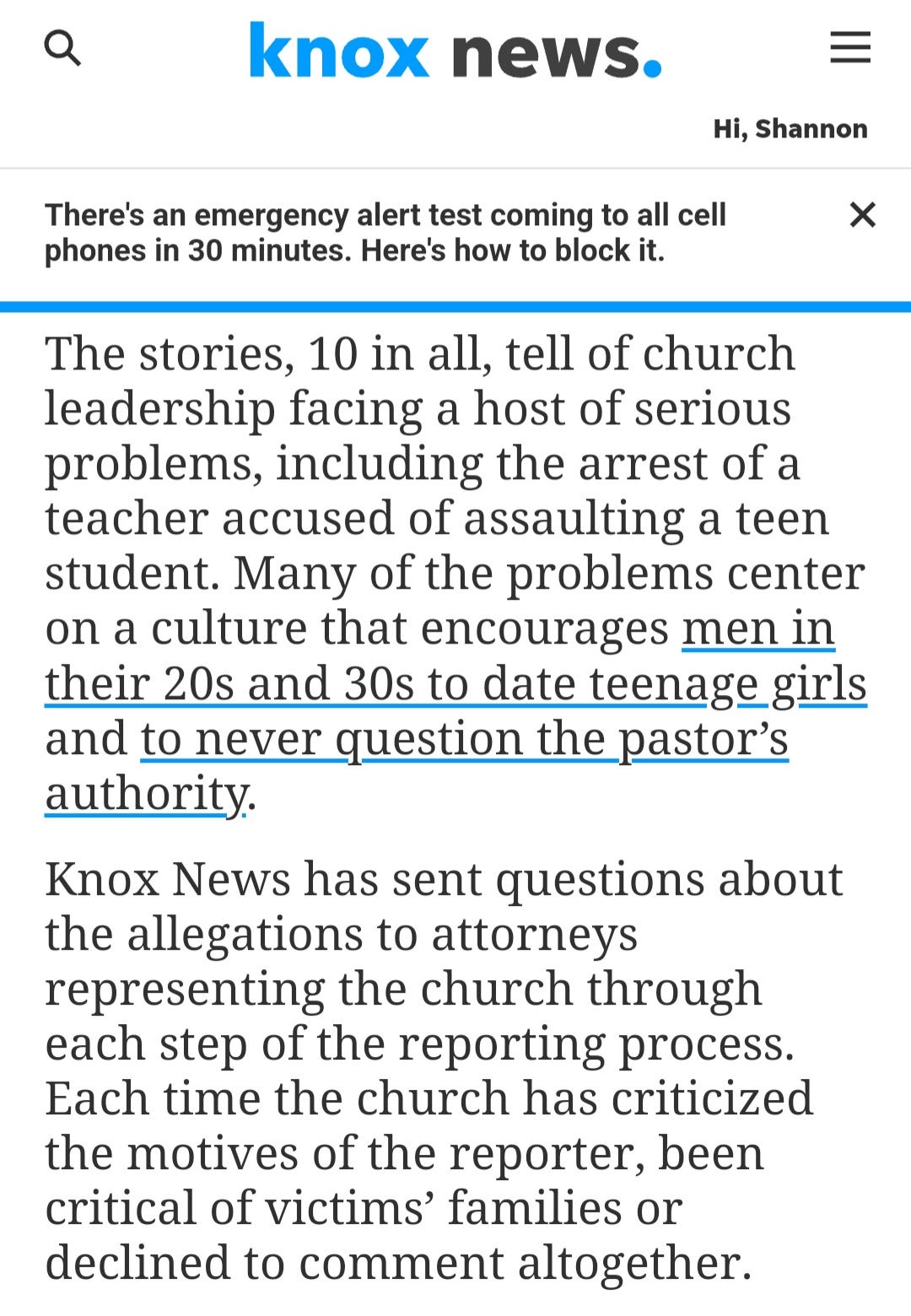
Task: Open the search magnifier icon
Action: click(x=62, y=49)
